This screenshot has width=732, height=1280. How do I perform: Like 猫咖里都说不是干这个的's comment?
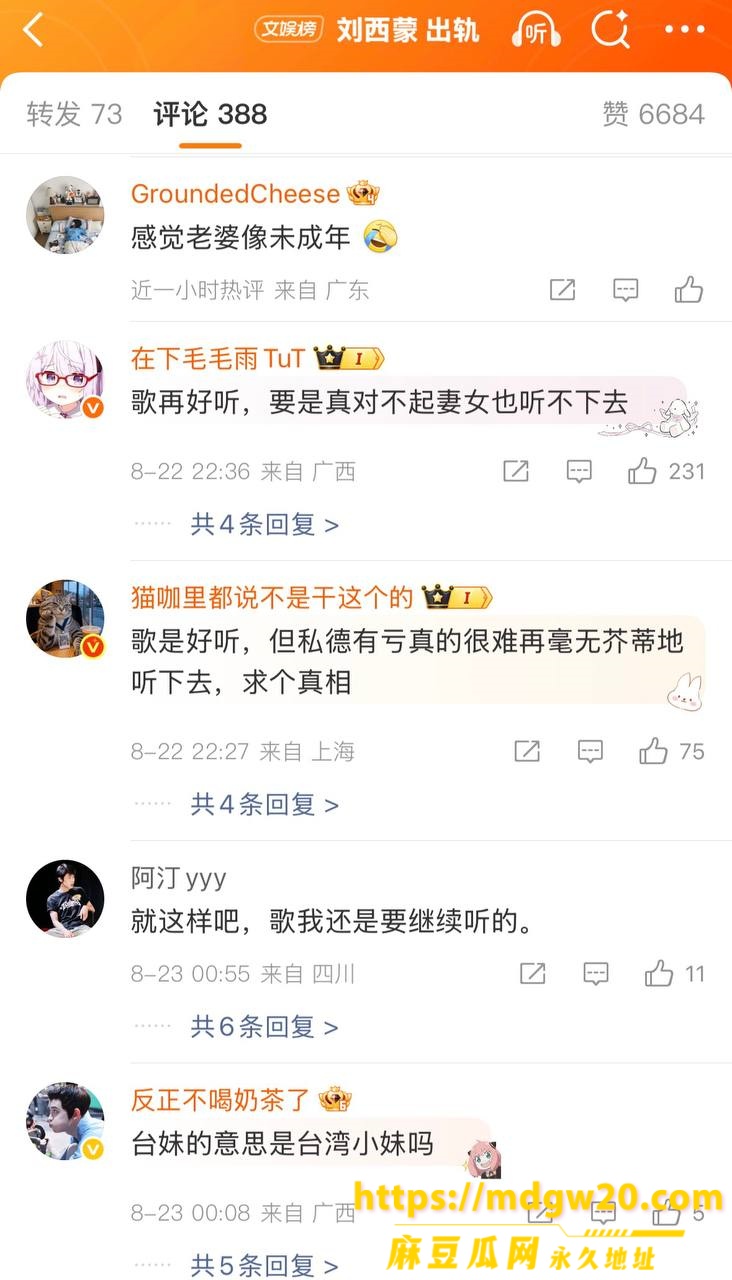[672, 751]
